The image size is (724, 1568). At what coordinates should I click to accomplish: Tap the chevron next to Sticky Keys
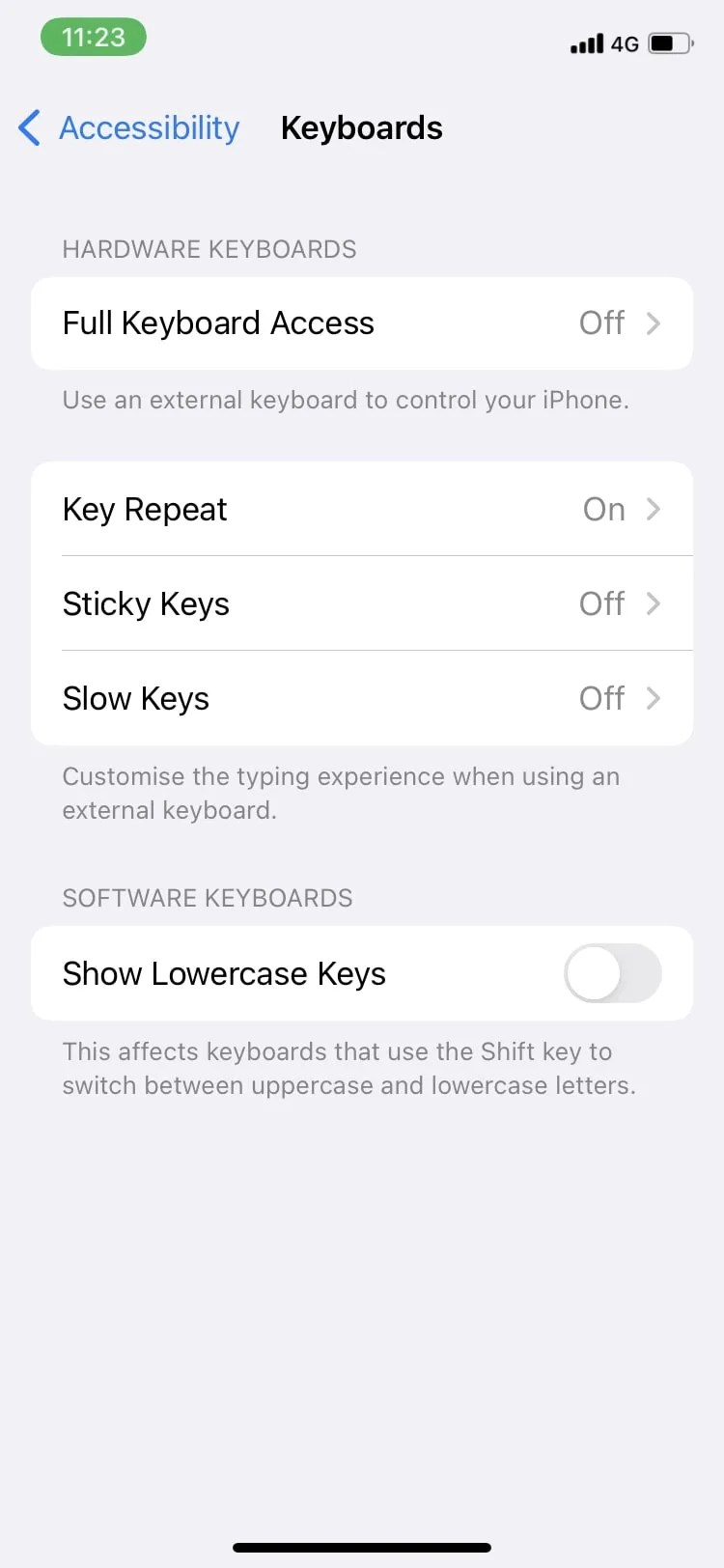(x=654, y=603)
